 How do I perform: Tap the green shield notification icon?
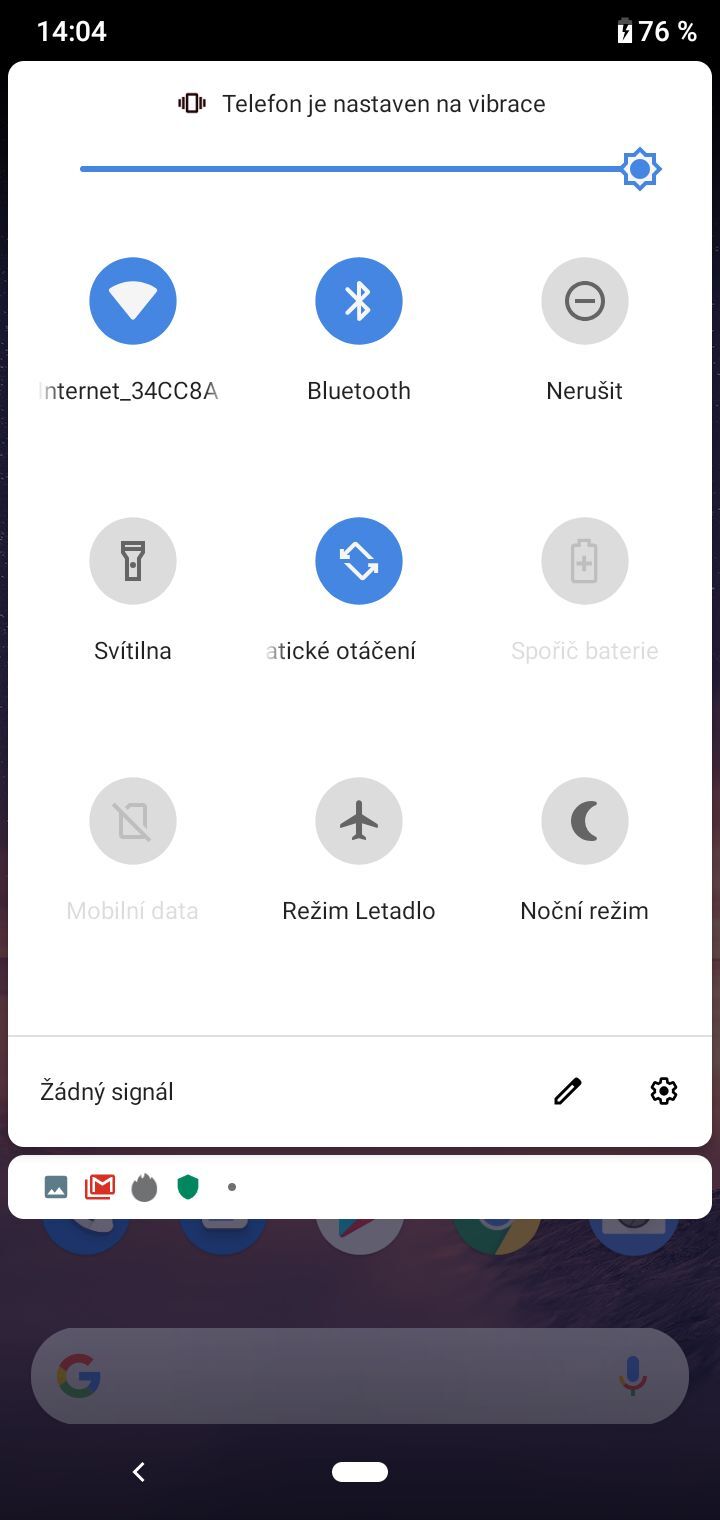pos(188,1187)
